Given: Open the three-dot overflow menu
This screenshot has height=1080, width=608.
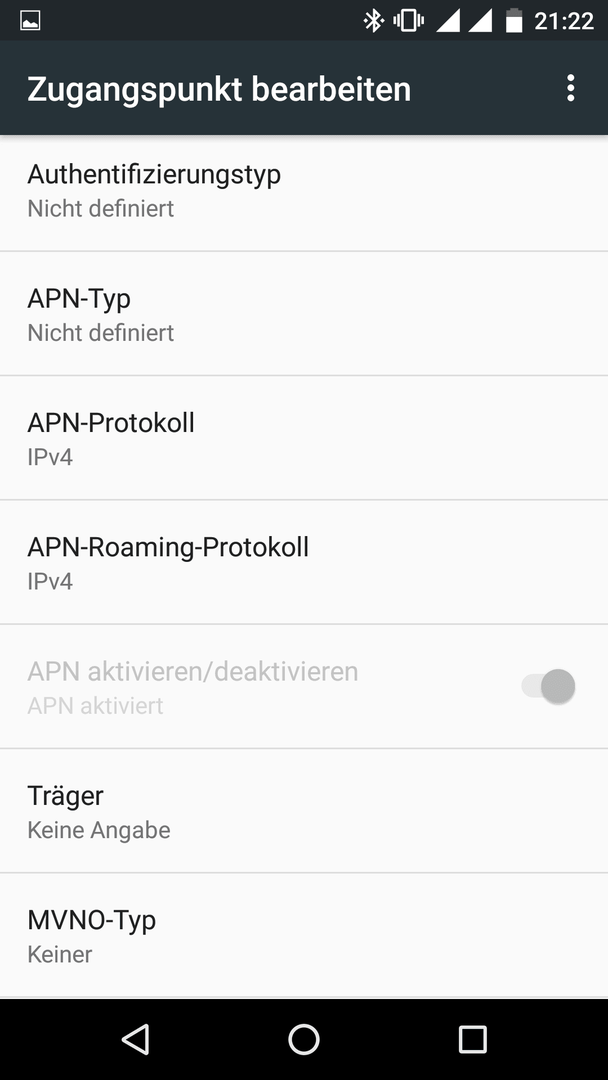Looking at the screenshot, I should [x=570, y=89].
